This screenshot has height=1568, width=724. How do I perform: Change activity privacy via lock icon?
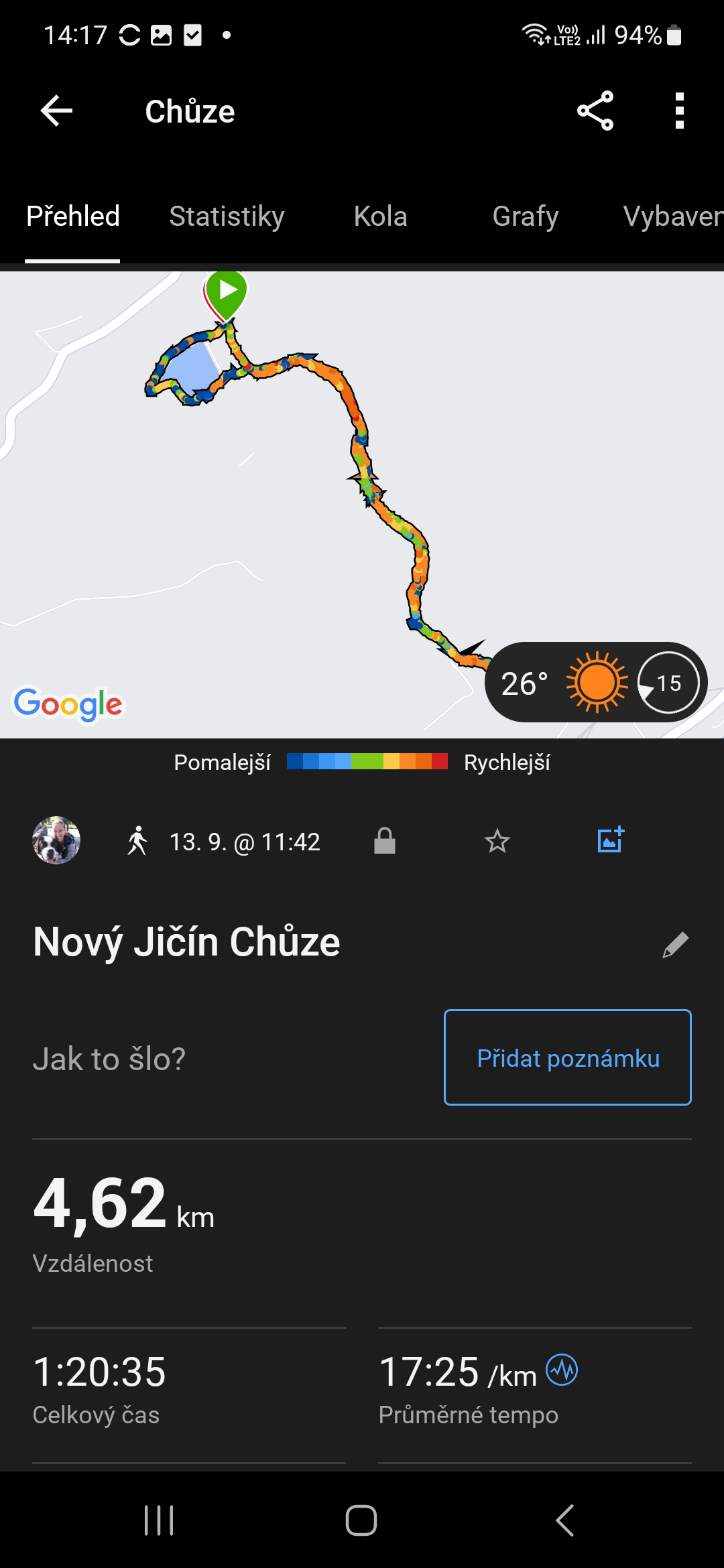click(385, 840)
